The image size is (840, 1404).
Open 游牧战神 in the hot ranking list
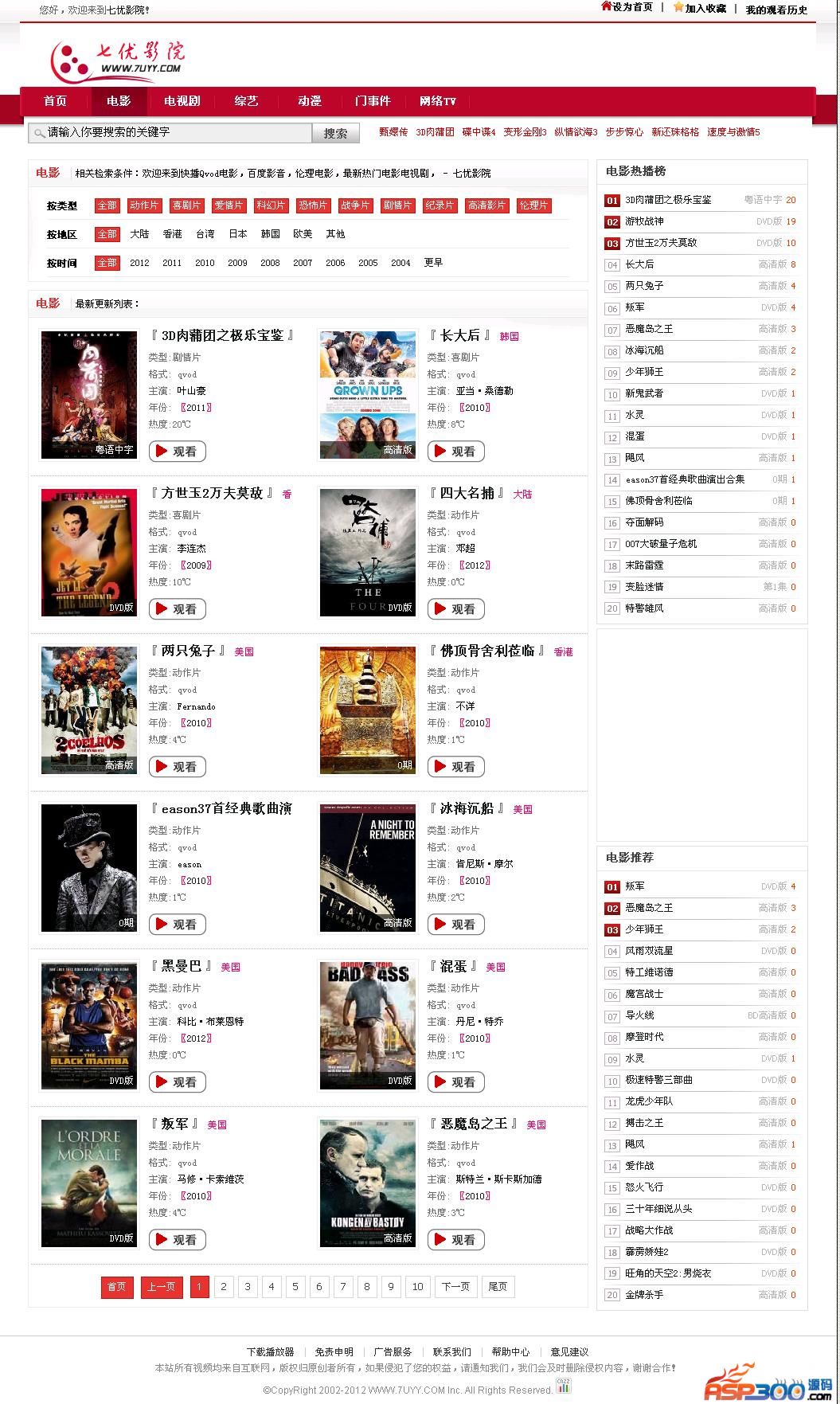644,221
